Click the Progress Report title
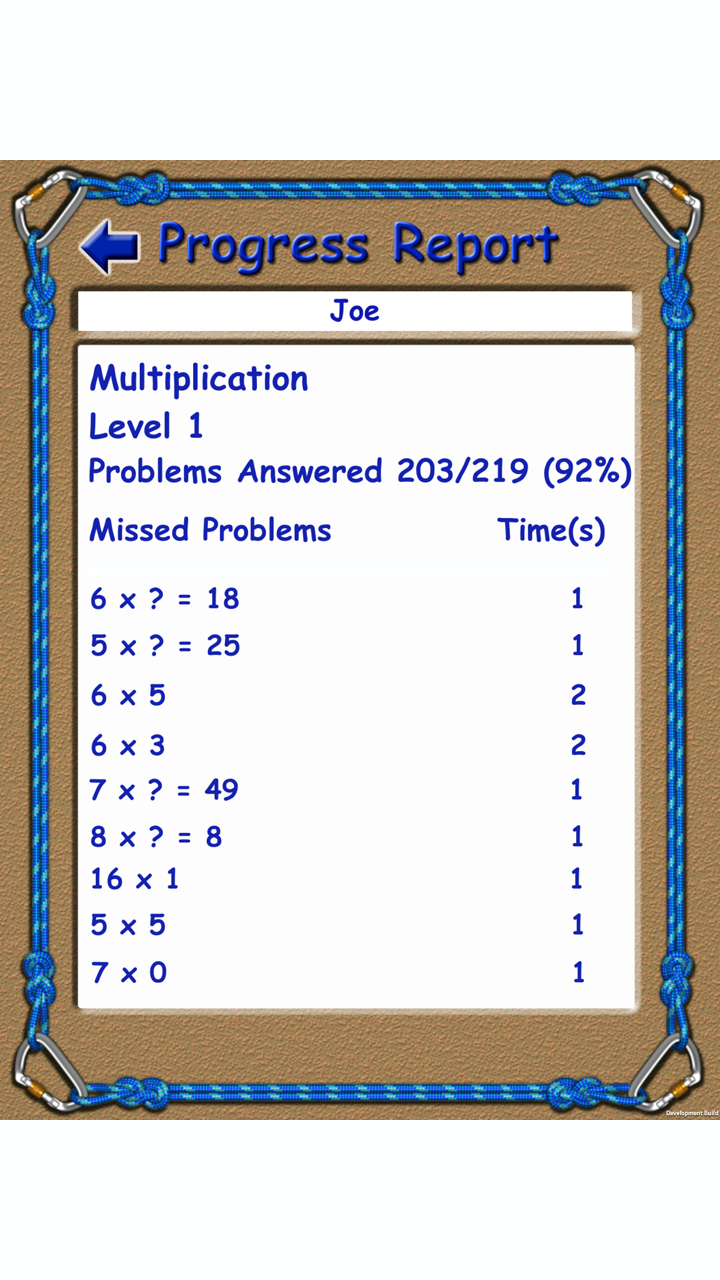 (357, 243)
